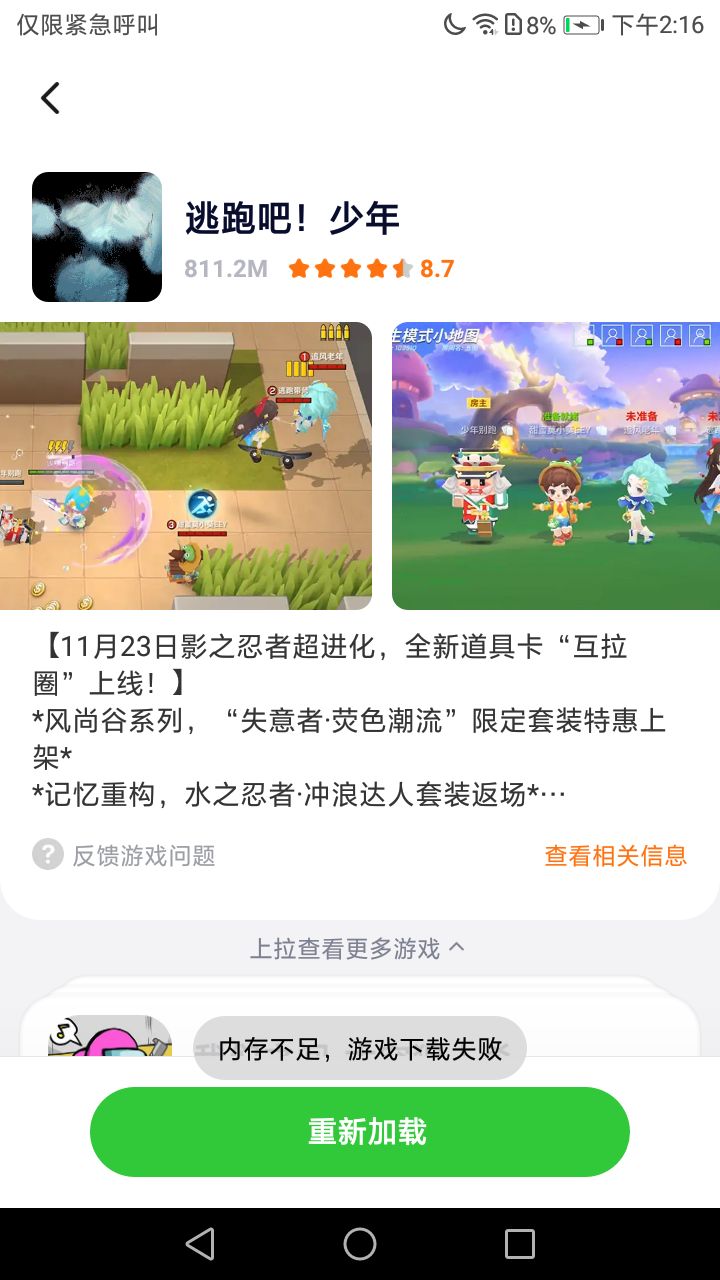Screen dimensions: 720x1280
Task: Open the first gameplay screenshot with grass
Action: tap(186, 466)
